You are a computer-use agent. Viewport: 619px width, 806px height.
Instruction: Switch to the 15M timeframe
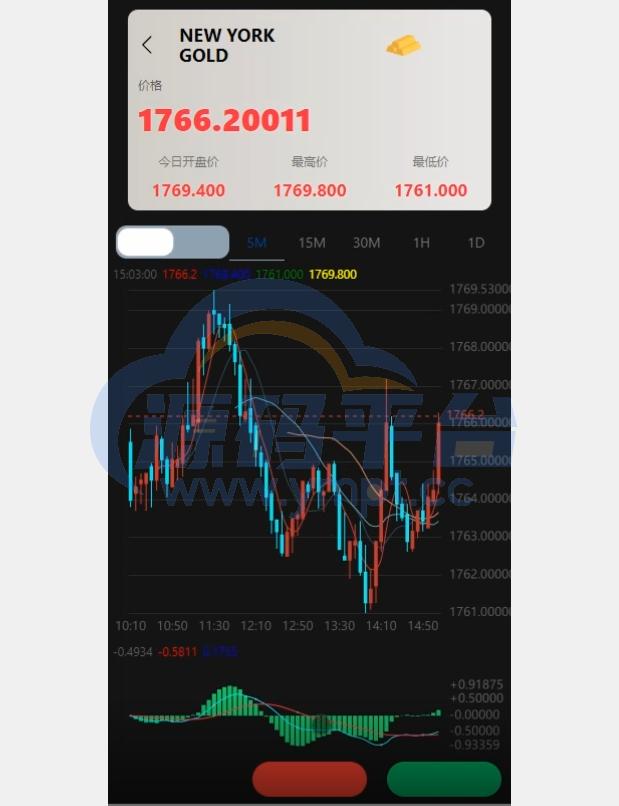coord(312,243)
